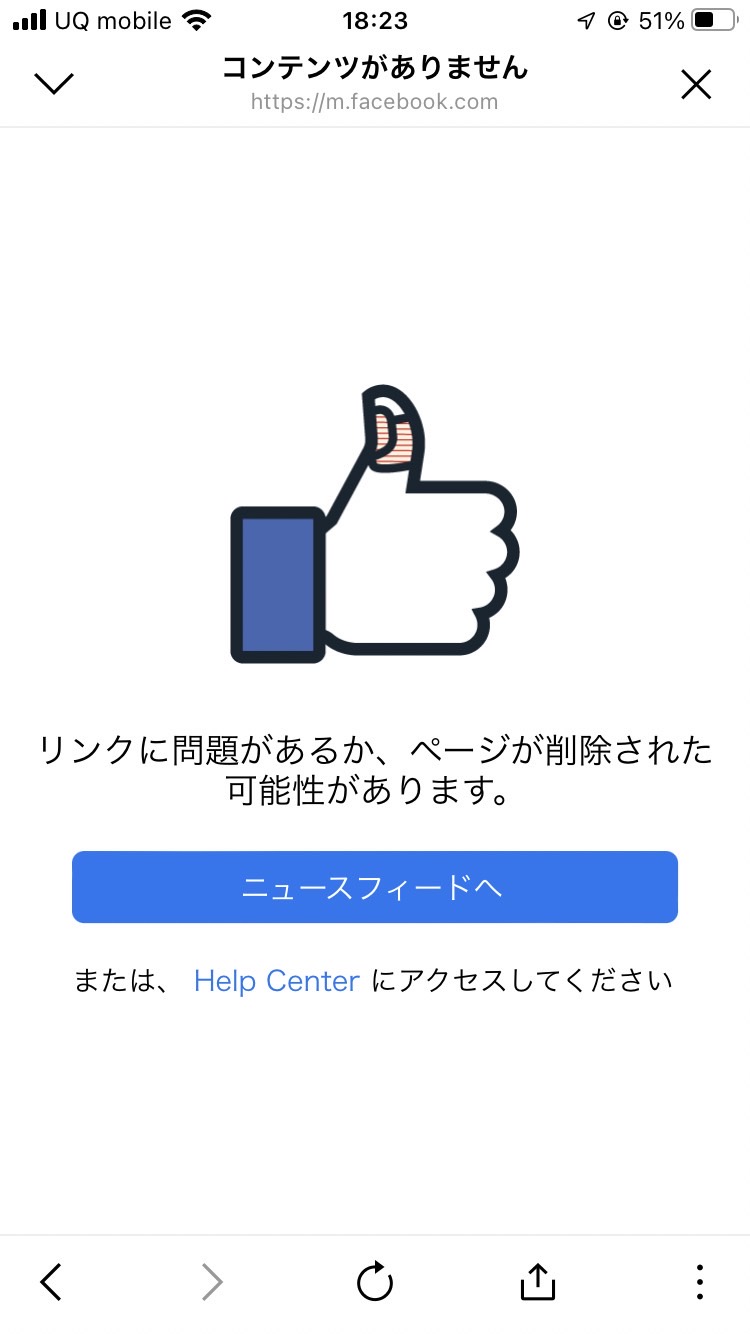Close the in-app browser
Image resolution: width=750 pixels, height=1334 pixels.
696,85
